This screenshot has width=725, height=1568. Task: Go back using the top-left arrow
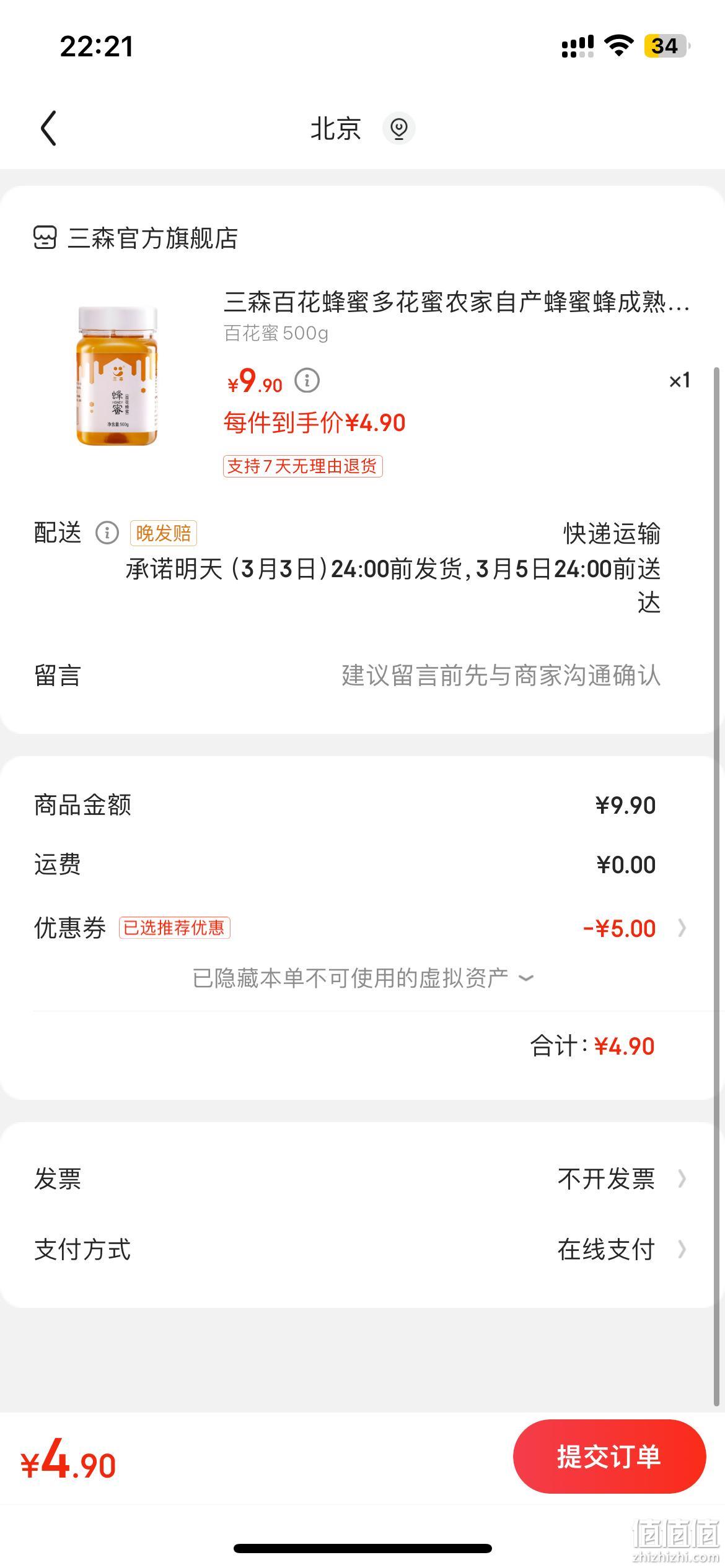tap(48, 128)
